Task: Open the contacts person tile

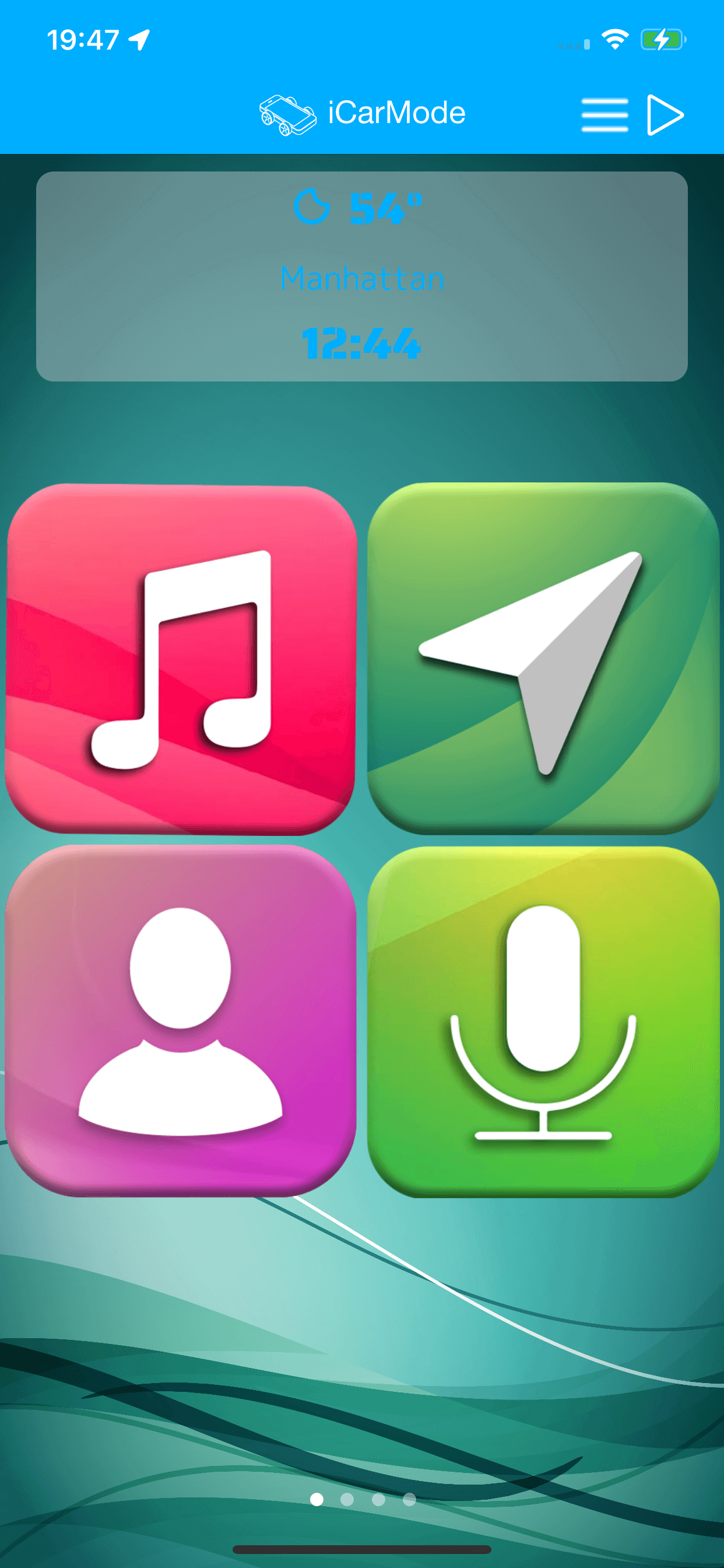Action: click(x=181, y=1021)
